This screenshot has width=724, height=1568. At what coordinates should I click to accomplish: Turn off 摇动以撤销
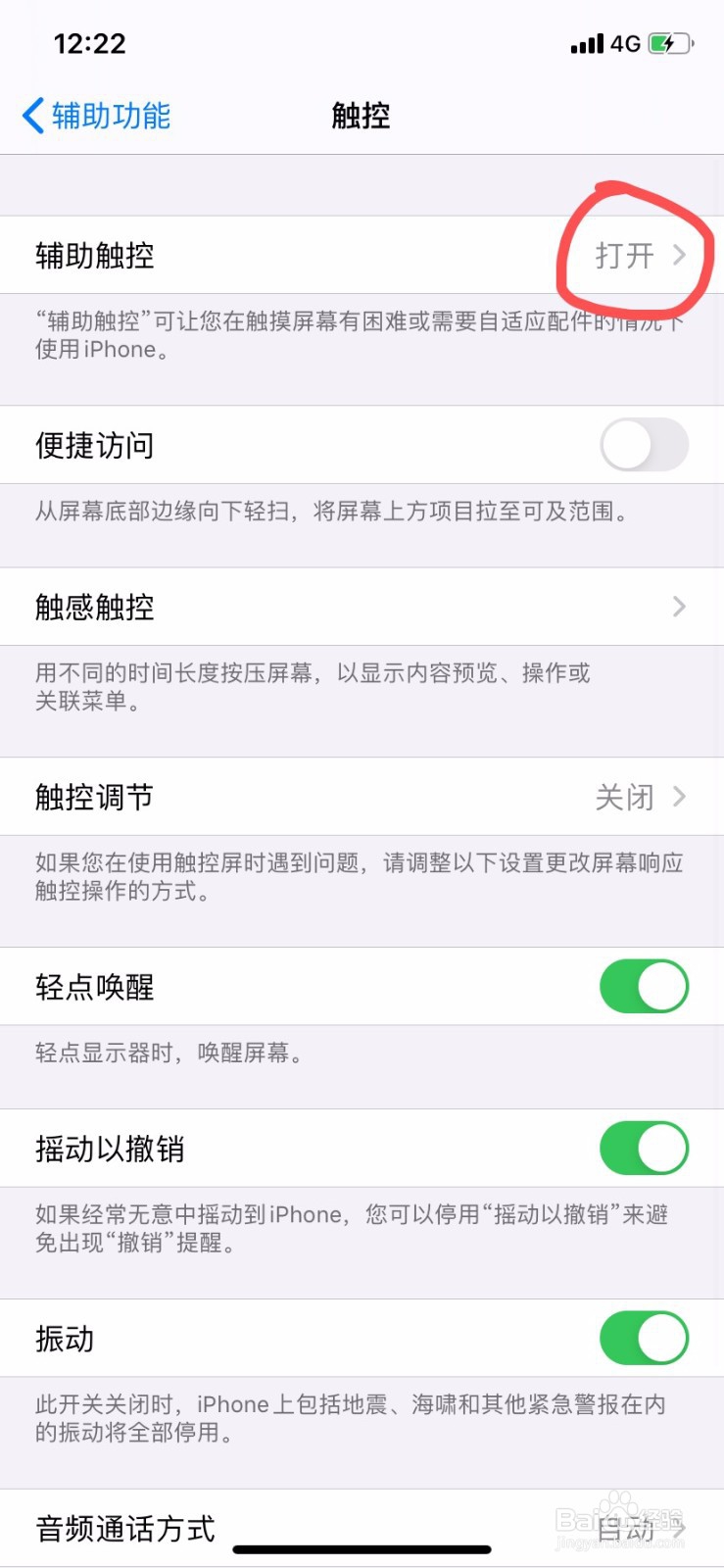click(644, 1148)
